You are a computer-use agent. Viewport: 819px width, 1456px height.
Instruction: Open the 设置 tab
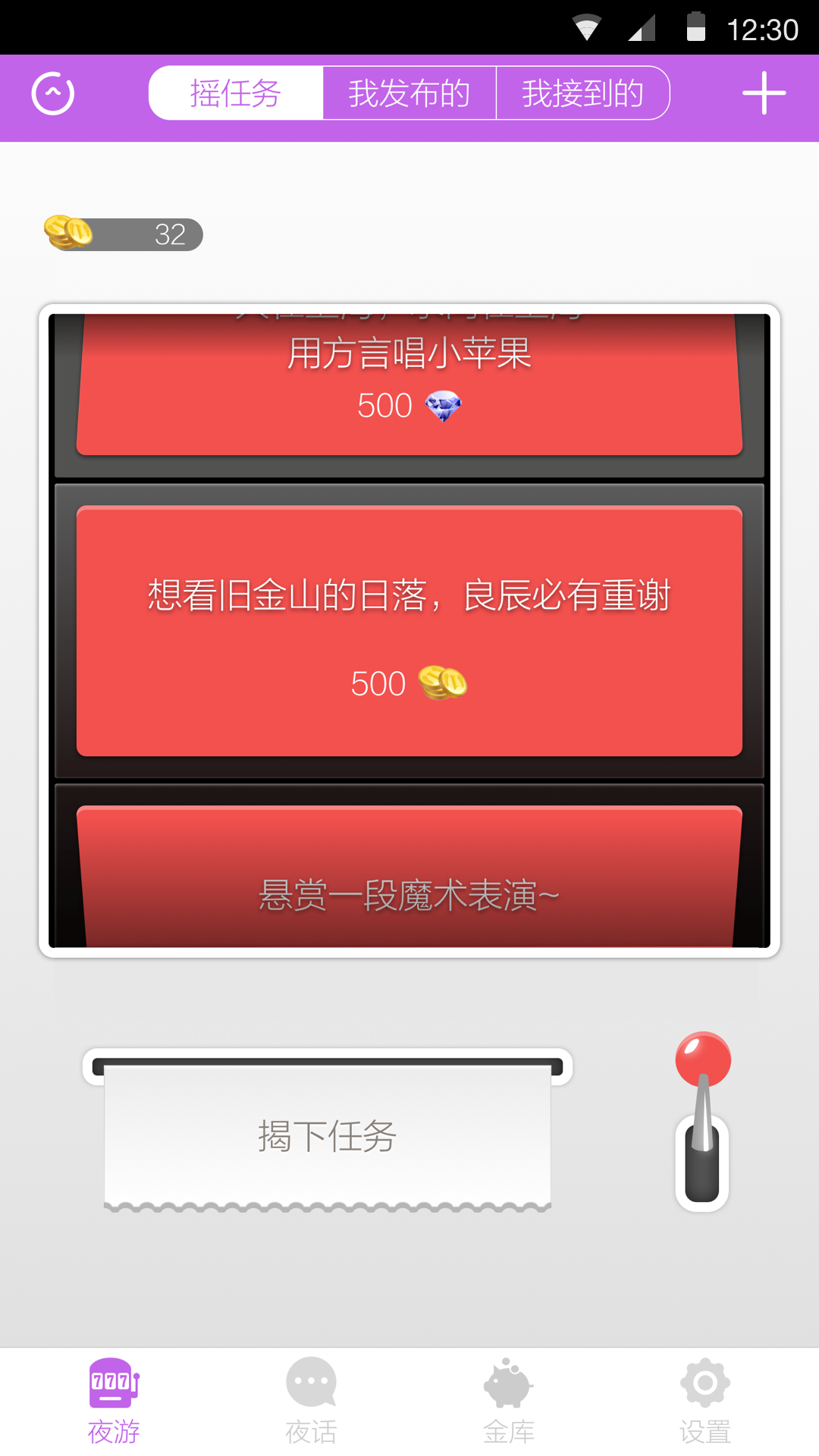tap(704, 1401)
